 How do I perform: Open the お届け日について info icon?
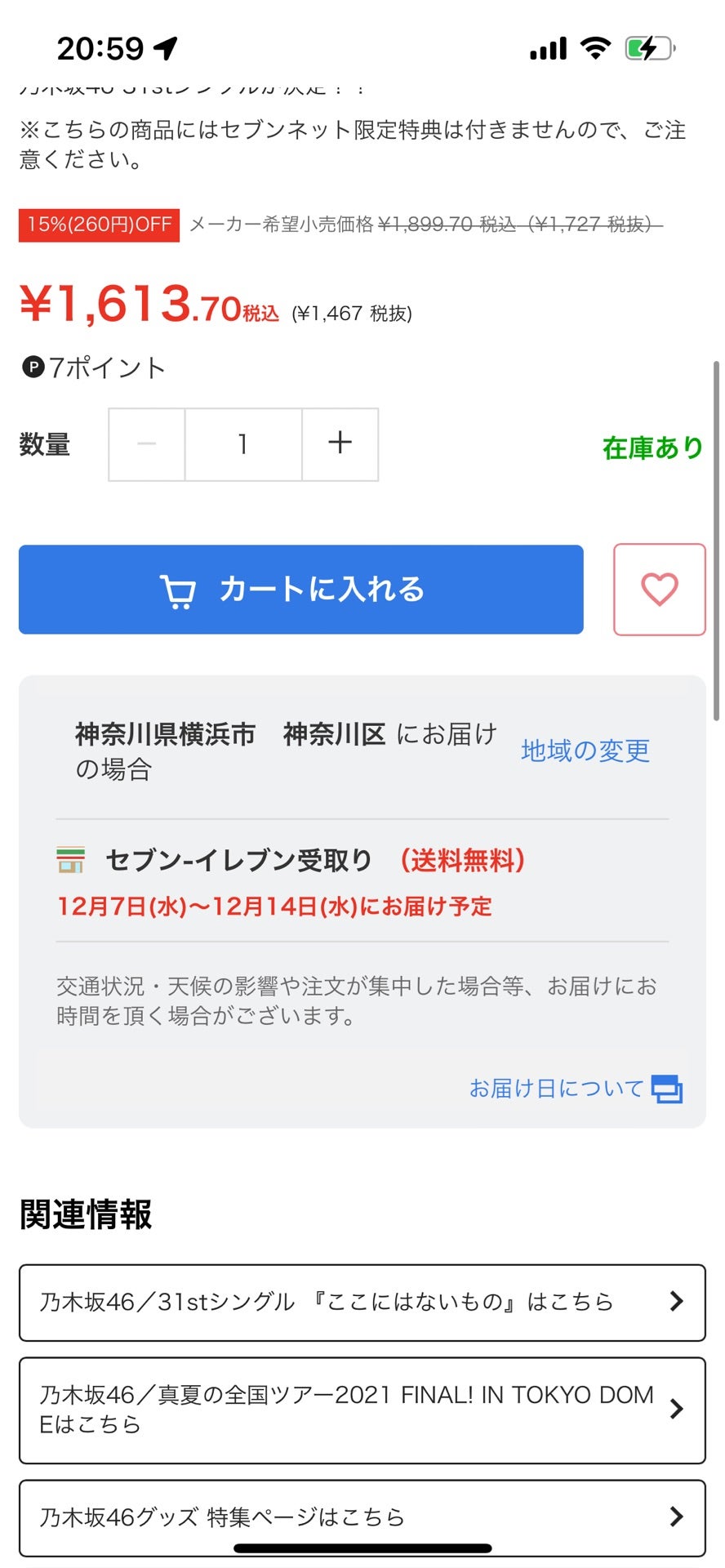click(x=667, y=1087)
